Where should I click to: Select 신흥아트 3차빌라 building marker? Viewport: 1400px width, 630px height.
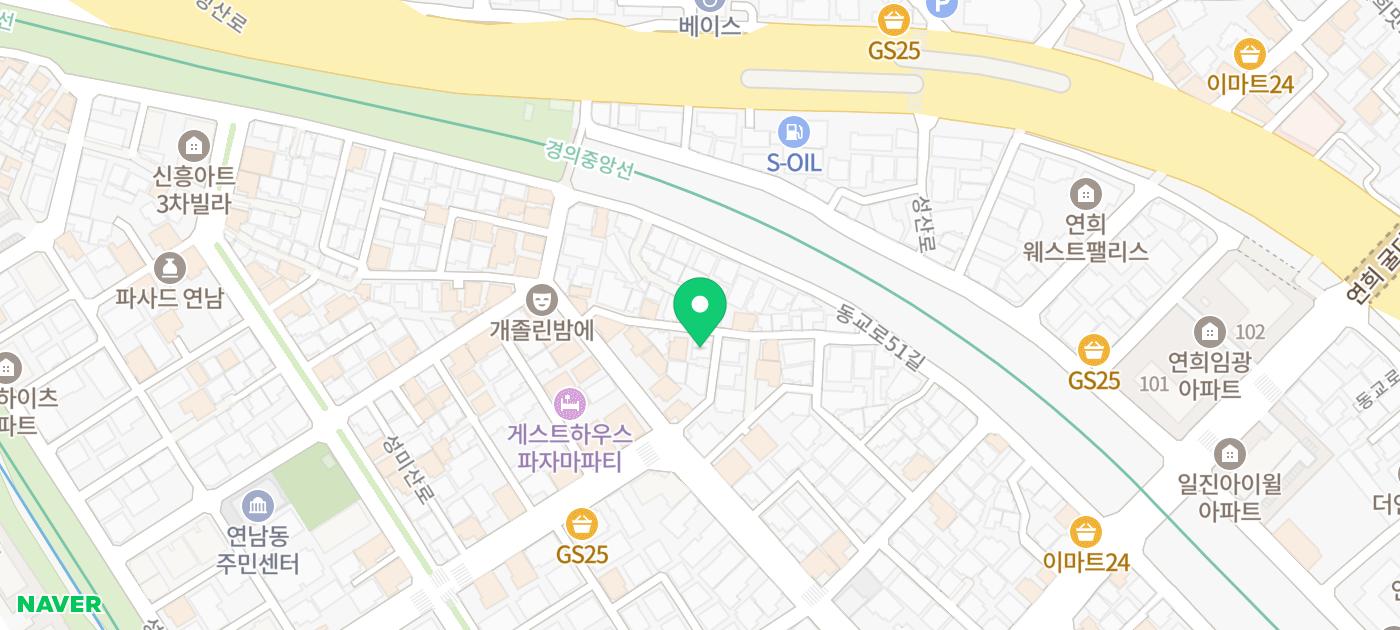[194, 146]
